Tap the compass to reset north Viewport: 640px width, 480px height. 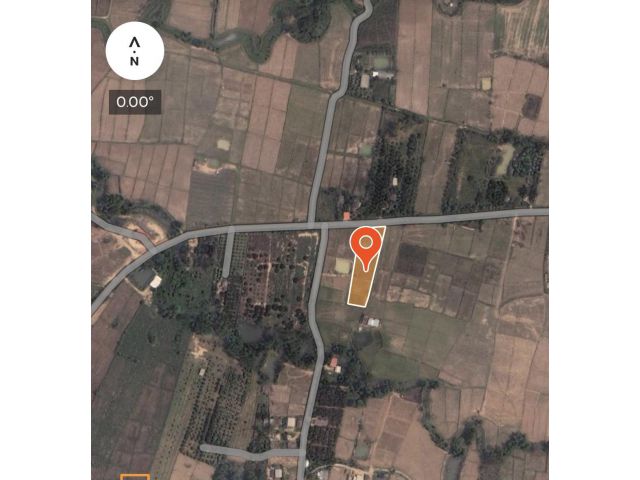(135, 51)
